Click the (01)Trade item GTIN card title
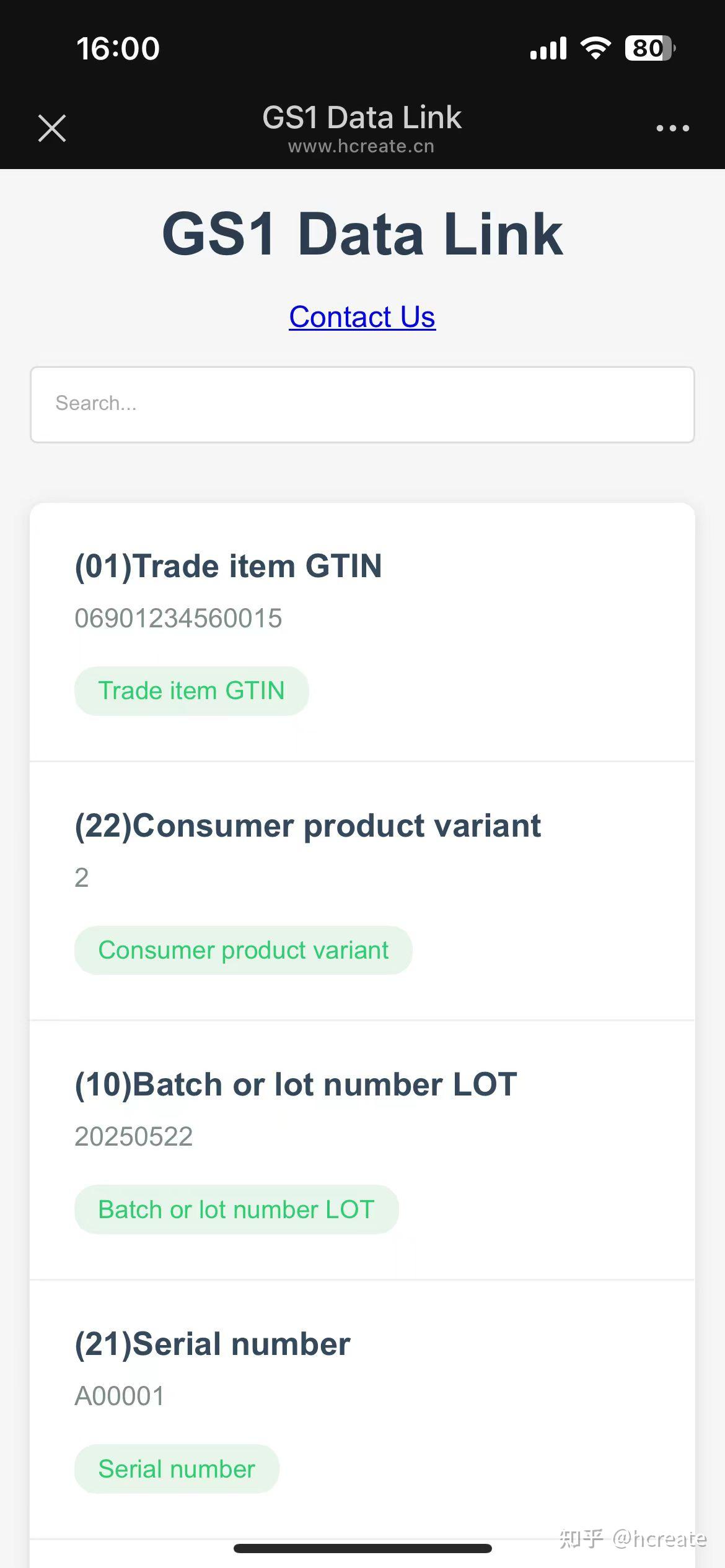725x1568 pixels. [x=228, y=565]
